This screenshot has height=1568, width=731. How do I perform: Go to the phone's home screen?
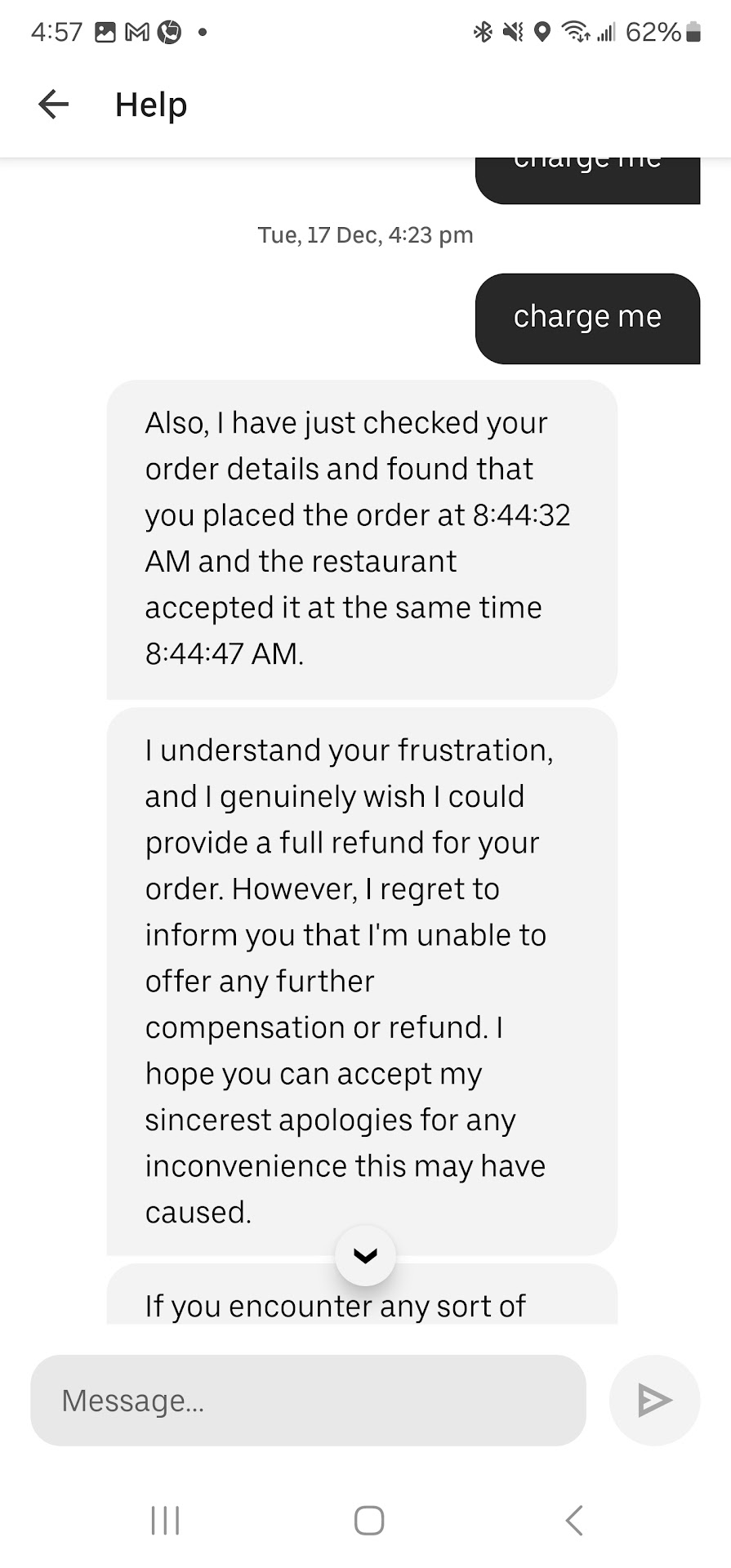pos(368,1521)
